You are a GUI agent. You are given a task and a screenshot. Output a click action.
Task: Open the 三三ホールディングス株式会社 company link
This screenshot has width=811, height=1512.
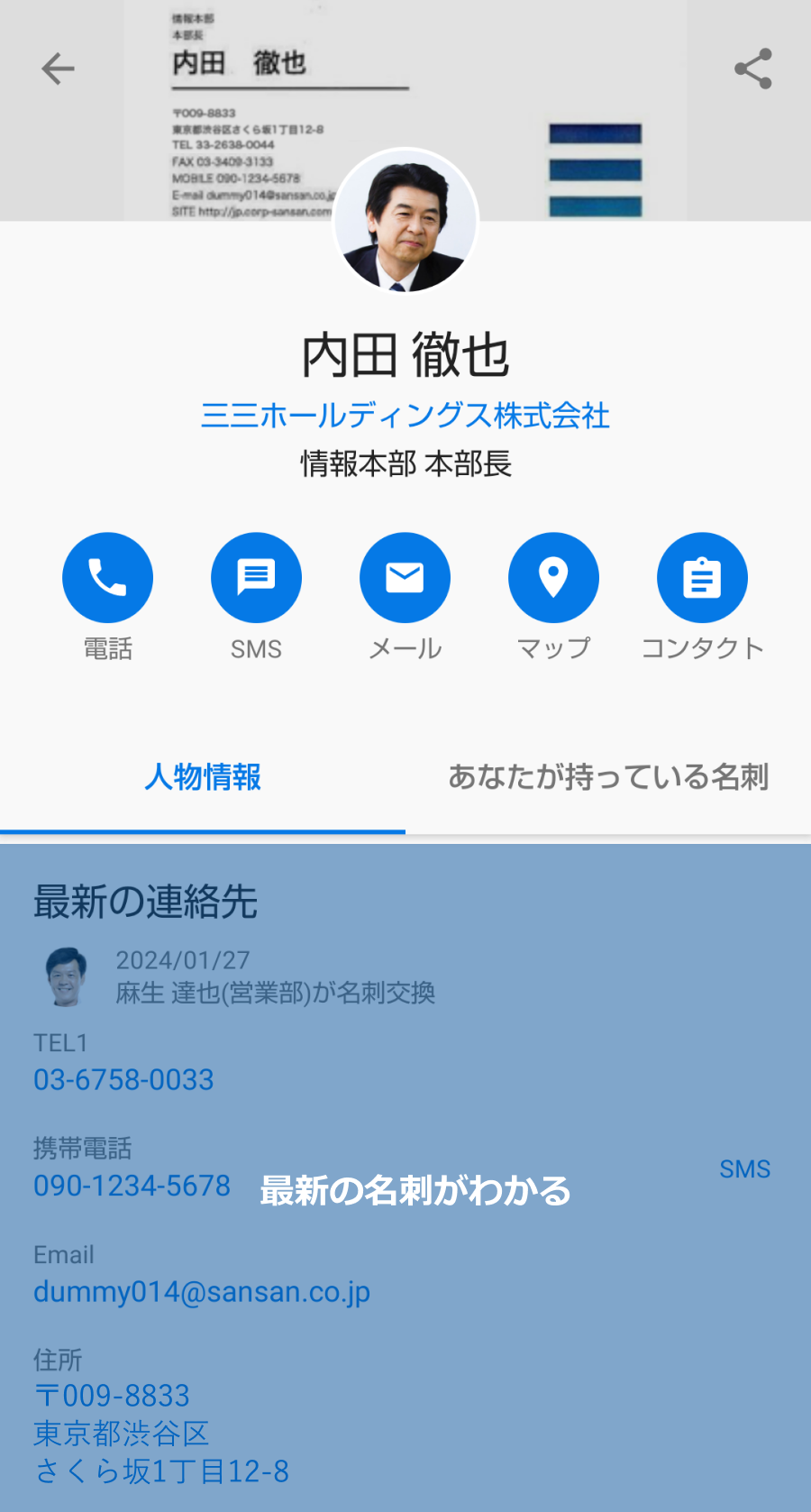[405, 416]
